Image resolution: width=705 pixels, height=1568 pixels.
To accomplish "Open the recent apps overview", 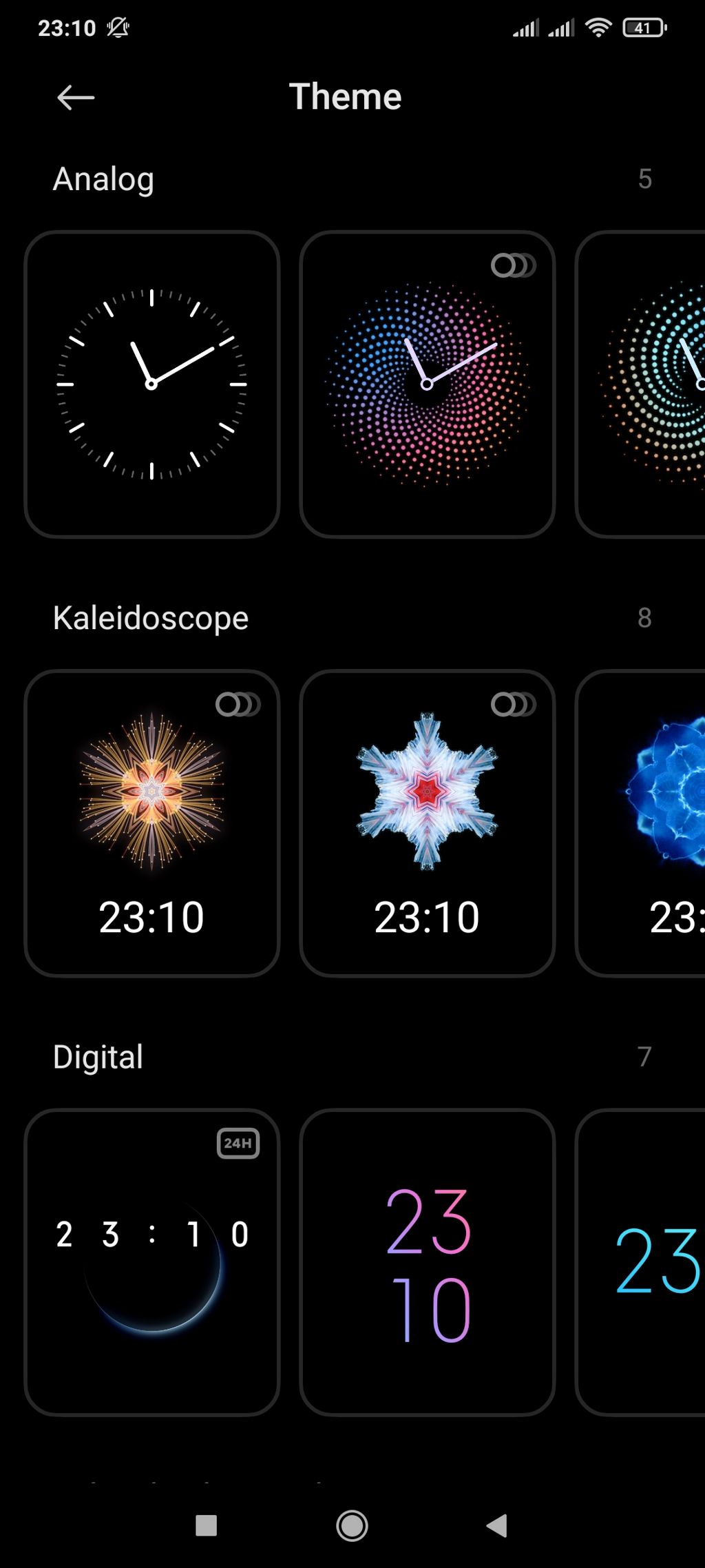I will (x=206, y=1525).
